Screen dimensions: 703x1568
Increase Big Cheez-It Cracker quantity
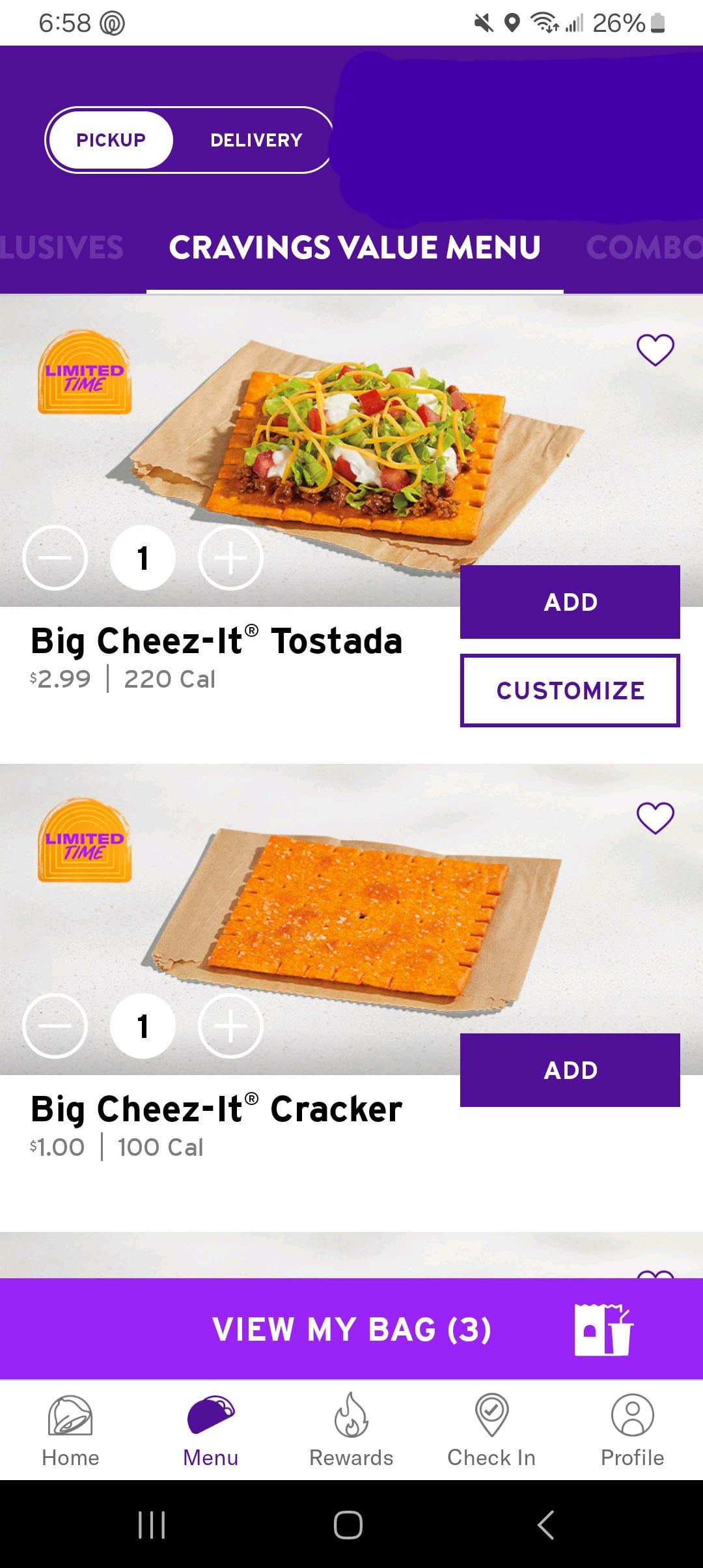click(x=230, y=1026)
